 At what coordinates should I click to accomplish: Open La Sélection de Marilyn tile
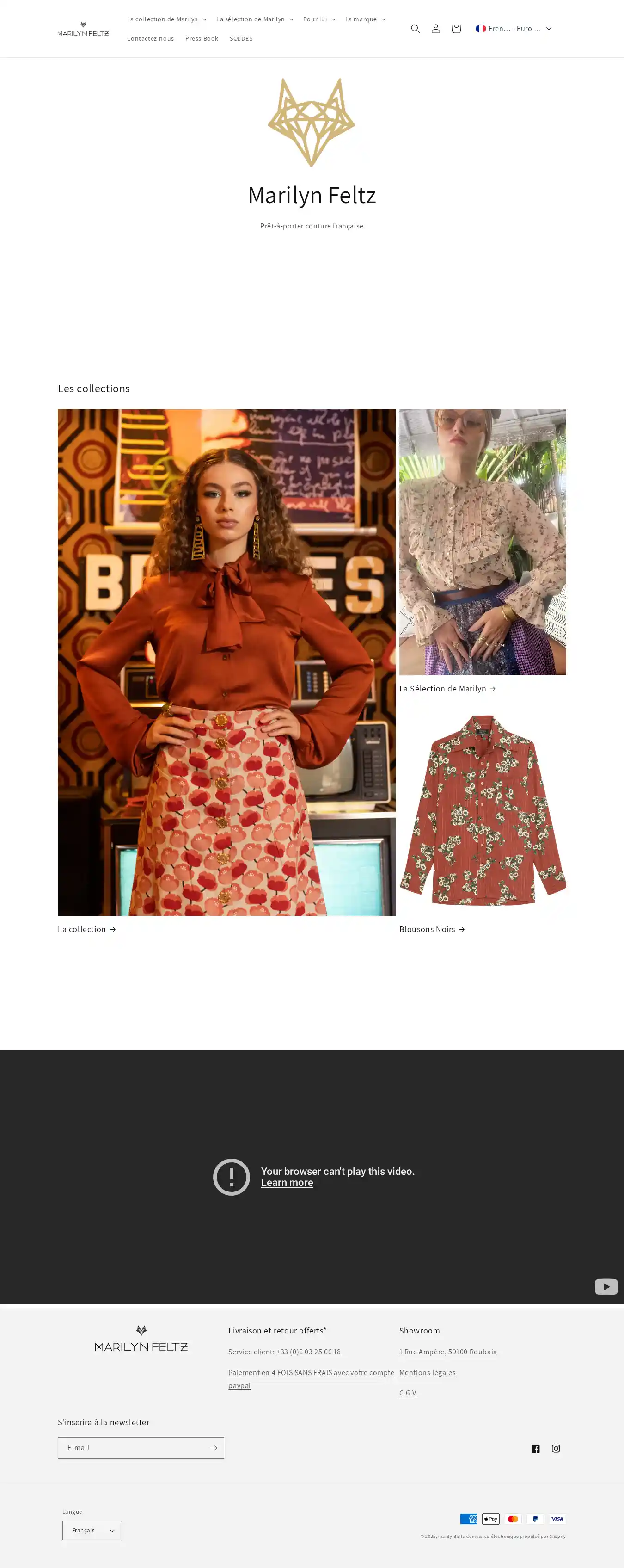(482, 542)
